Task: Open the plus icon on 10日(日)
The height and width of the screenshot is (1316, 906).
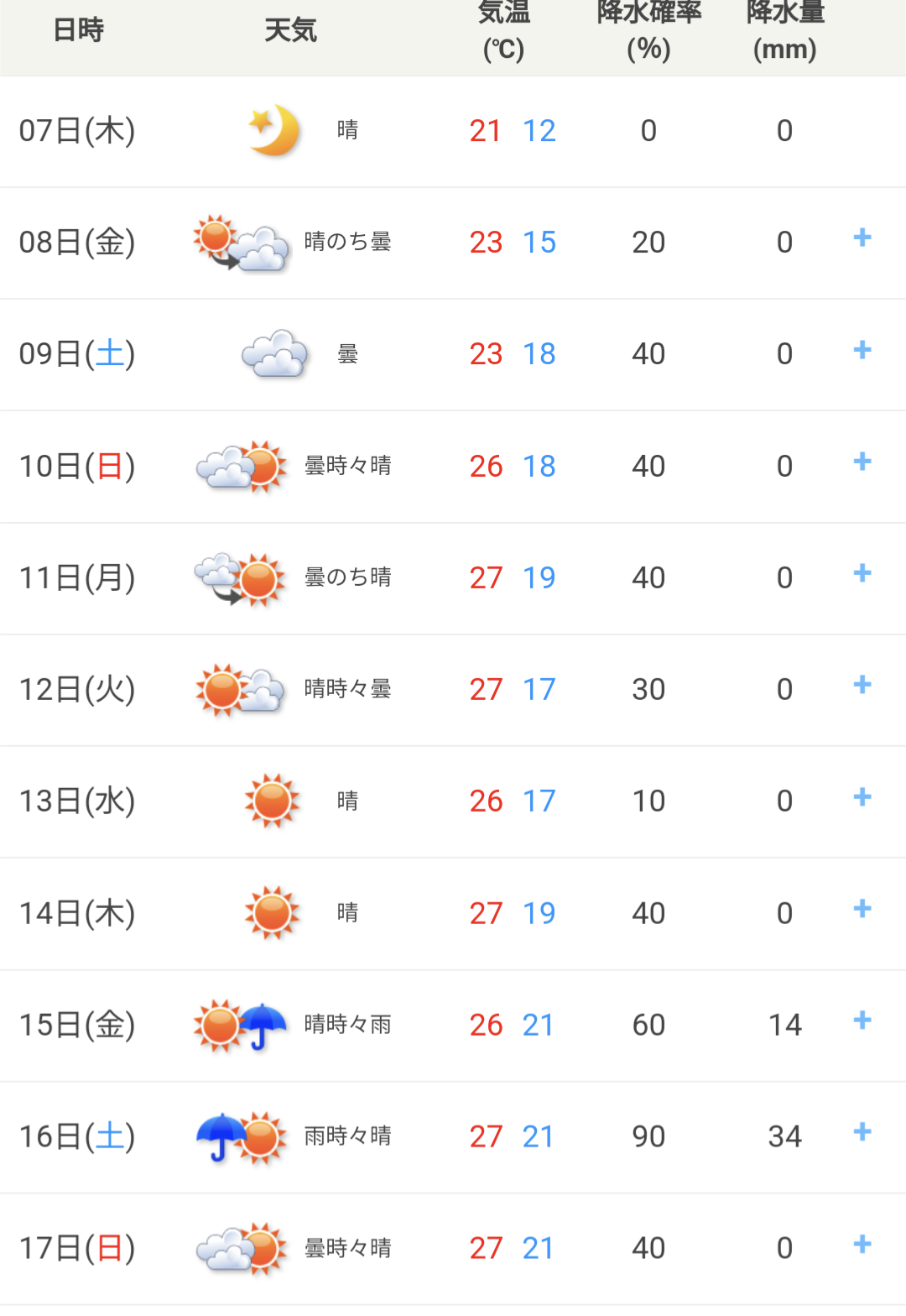Action: tap(862, 462)
